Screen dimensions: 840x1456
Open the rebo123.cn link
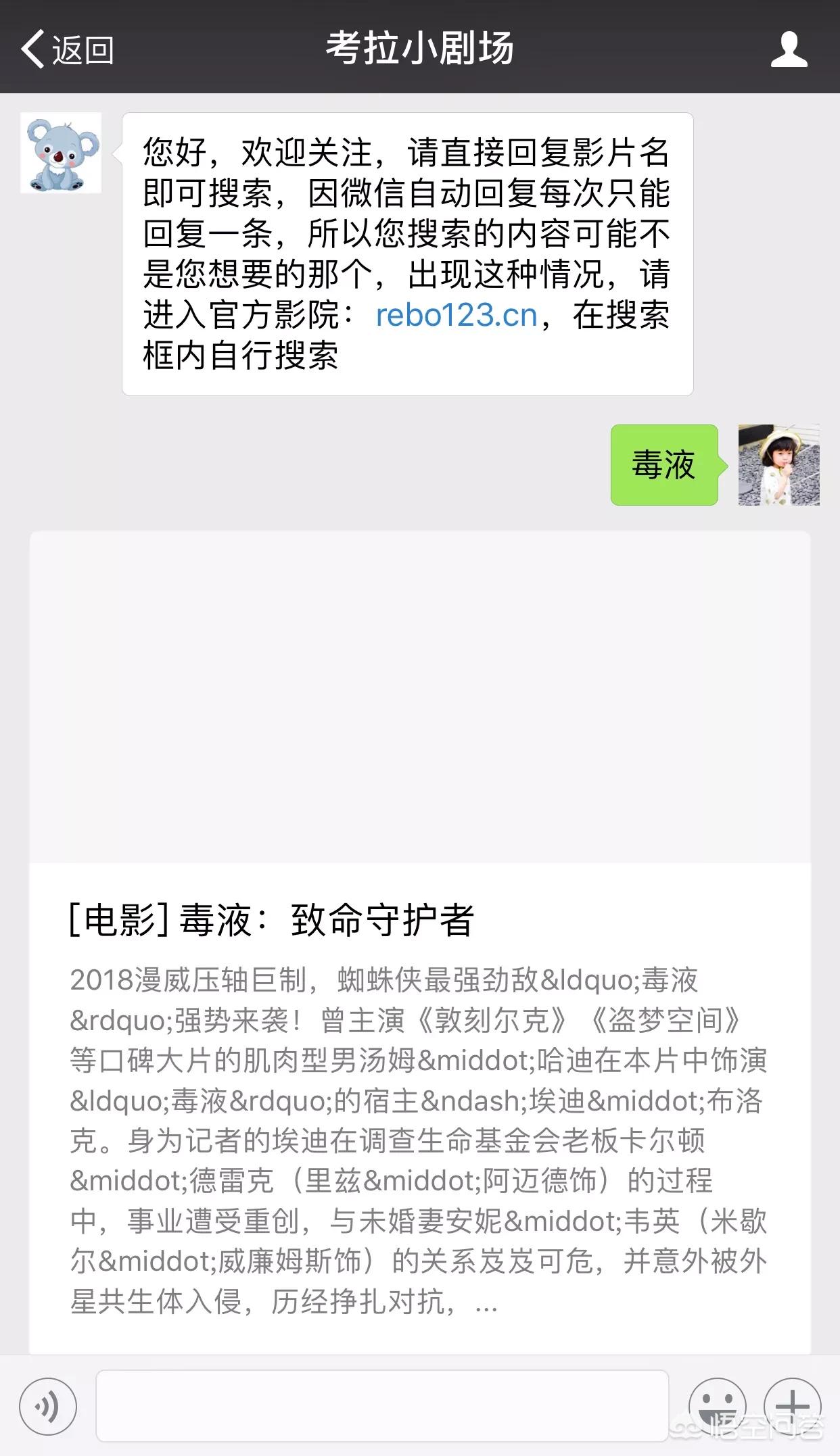point(457,315)
